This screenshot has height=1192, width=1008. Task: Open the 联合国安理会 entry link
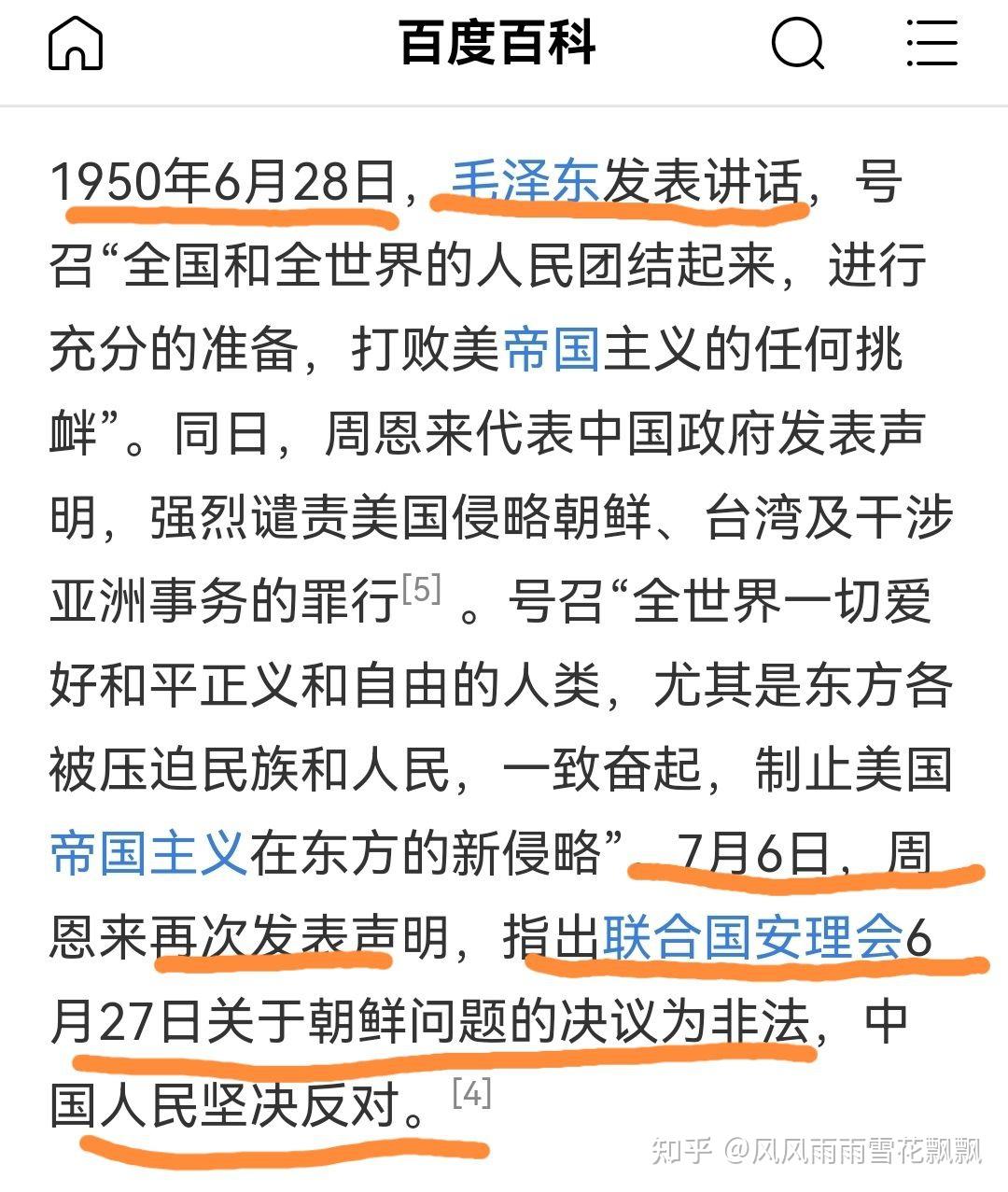[x=752, y=937]
